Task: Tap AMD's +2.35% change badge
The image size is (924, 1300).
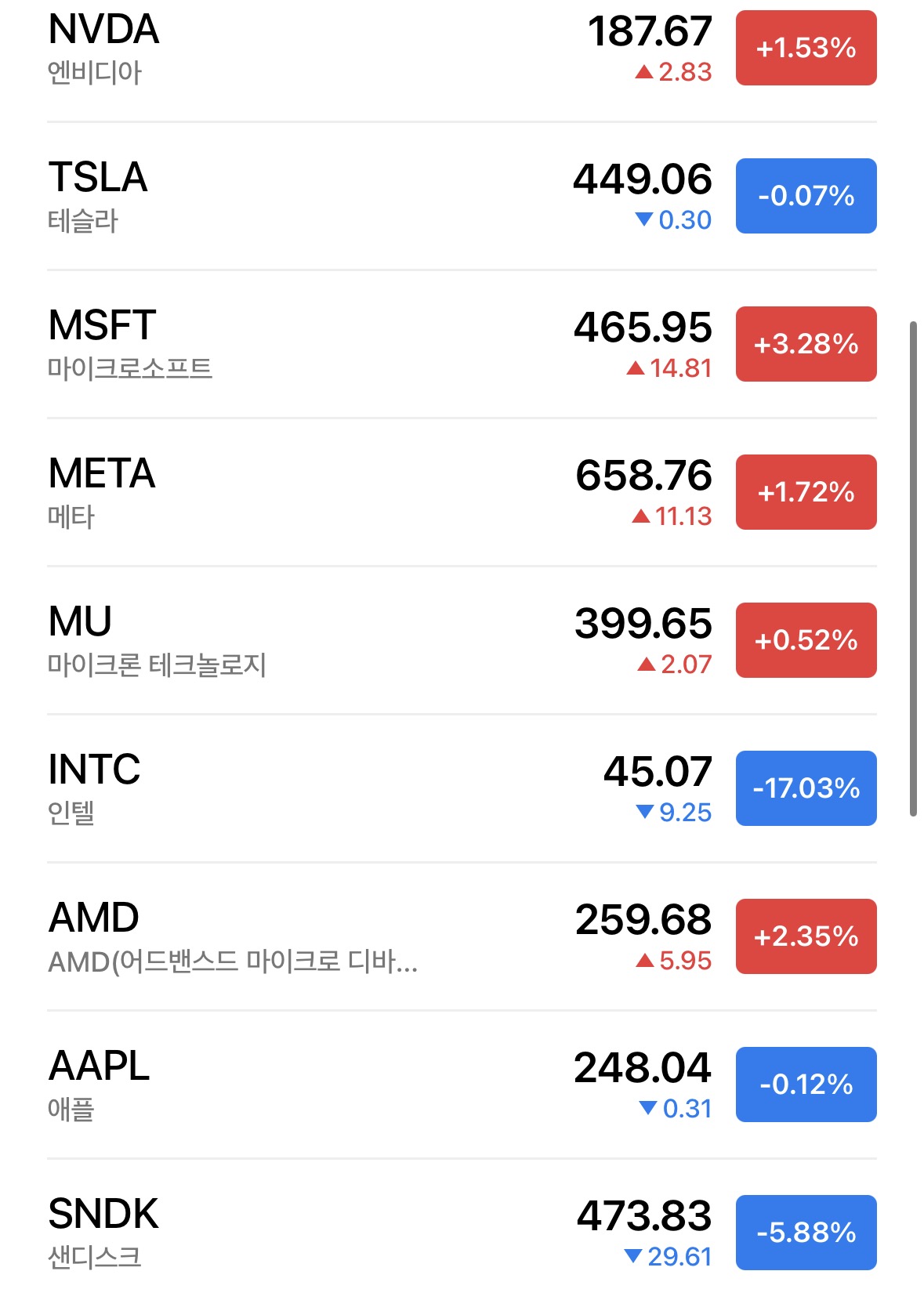Action: click(x=806, y=936)
